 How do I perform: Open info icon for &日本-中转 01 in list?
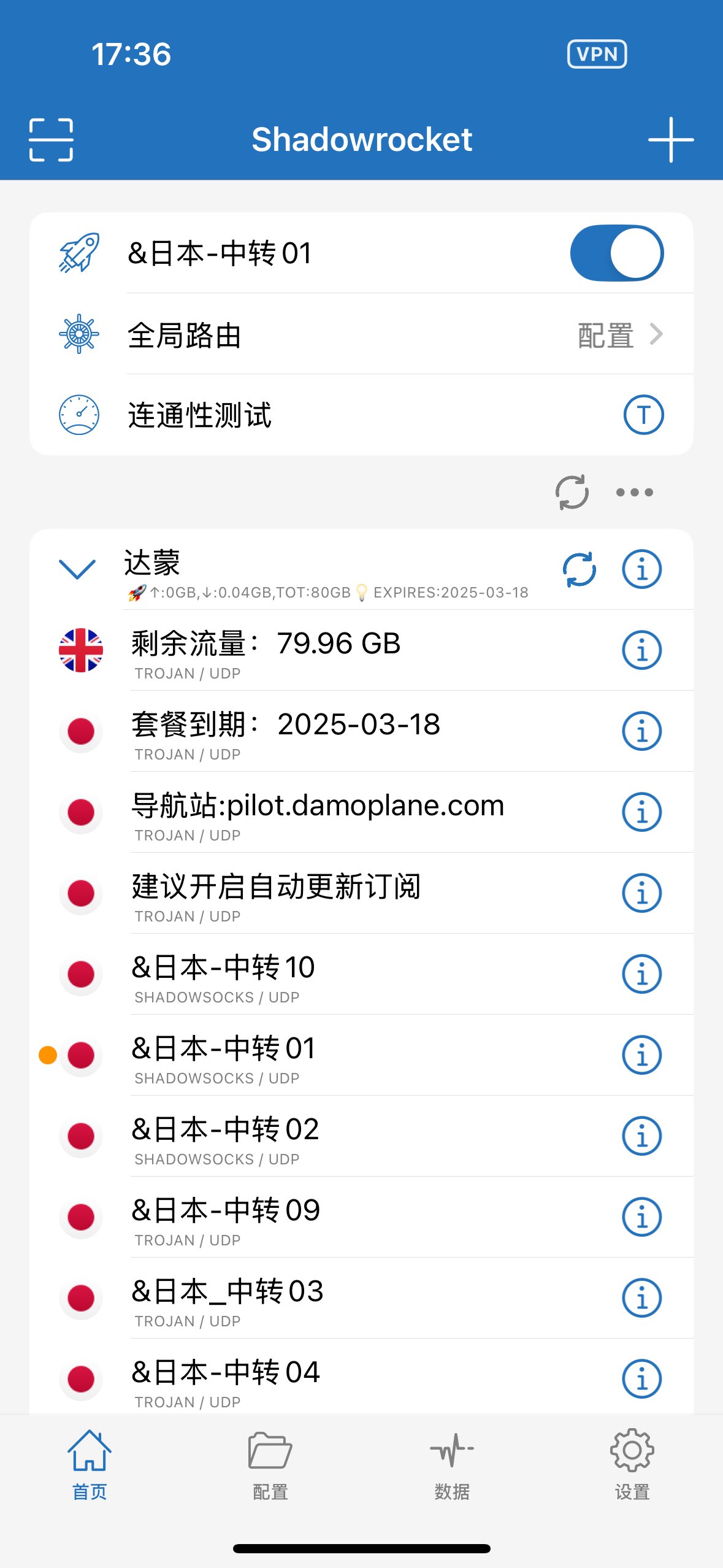[641, 1055]
